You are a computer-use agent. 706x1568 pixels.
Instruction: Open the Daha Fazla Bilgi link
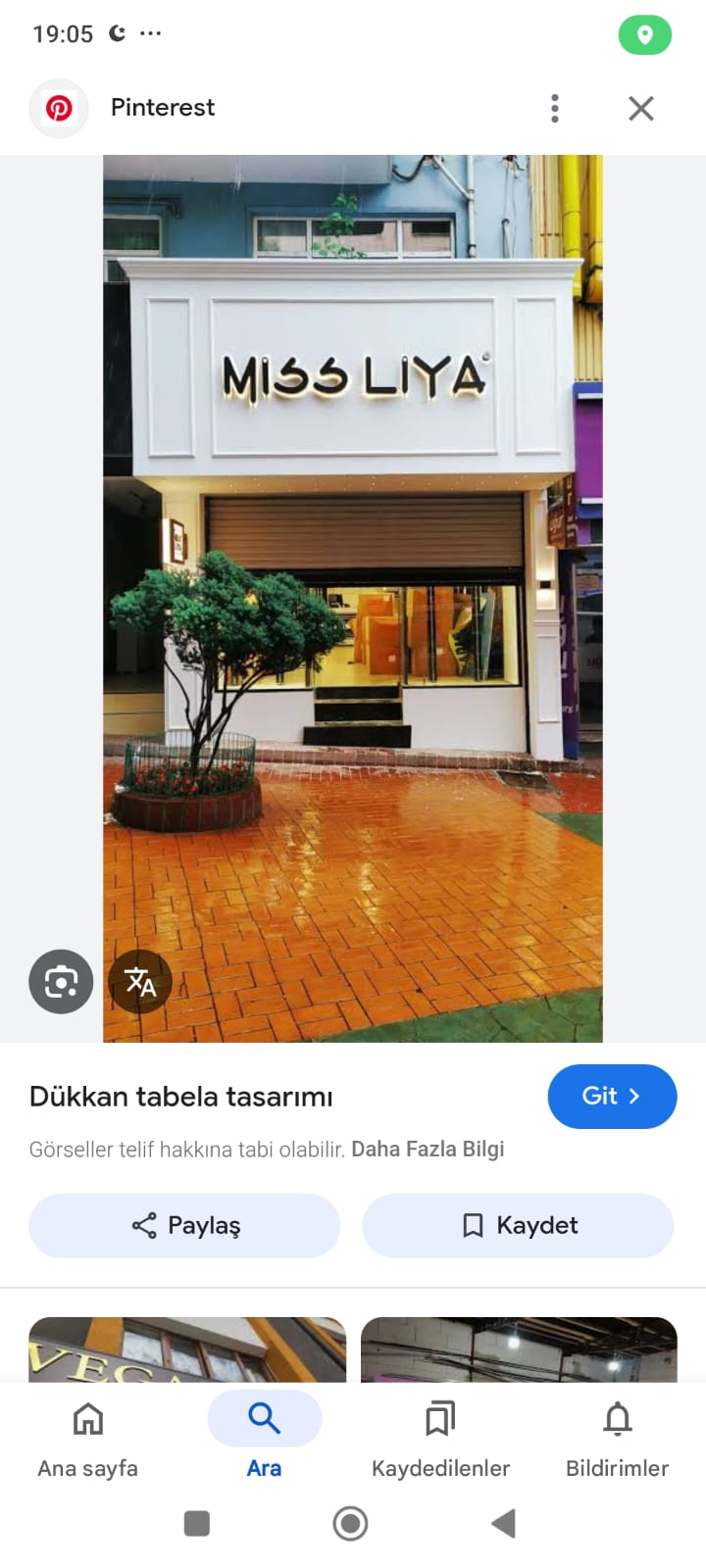(428, 1149)
